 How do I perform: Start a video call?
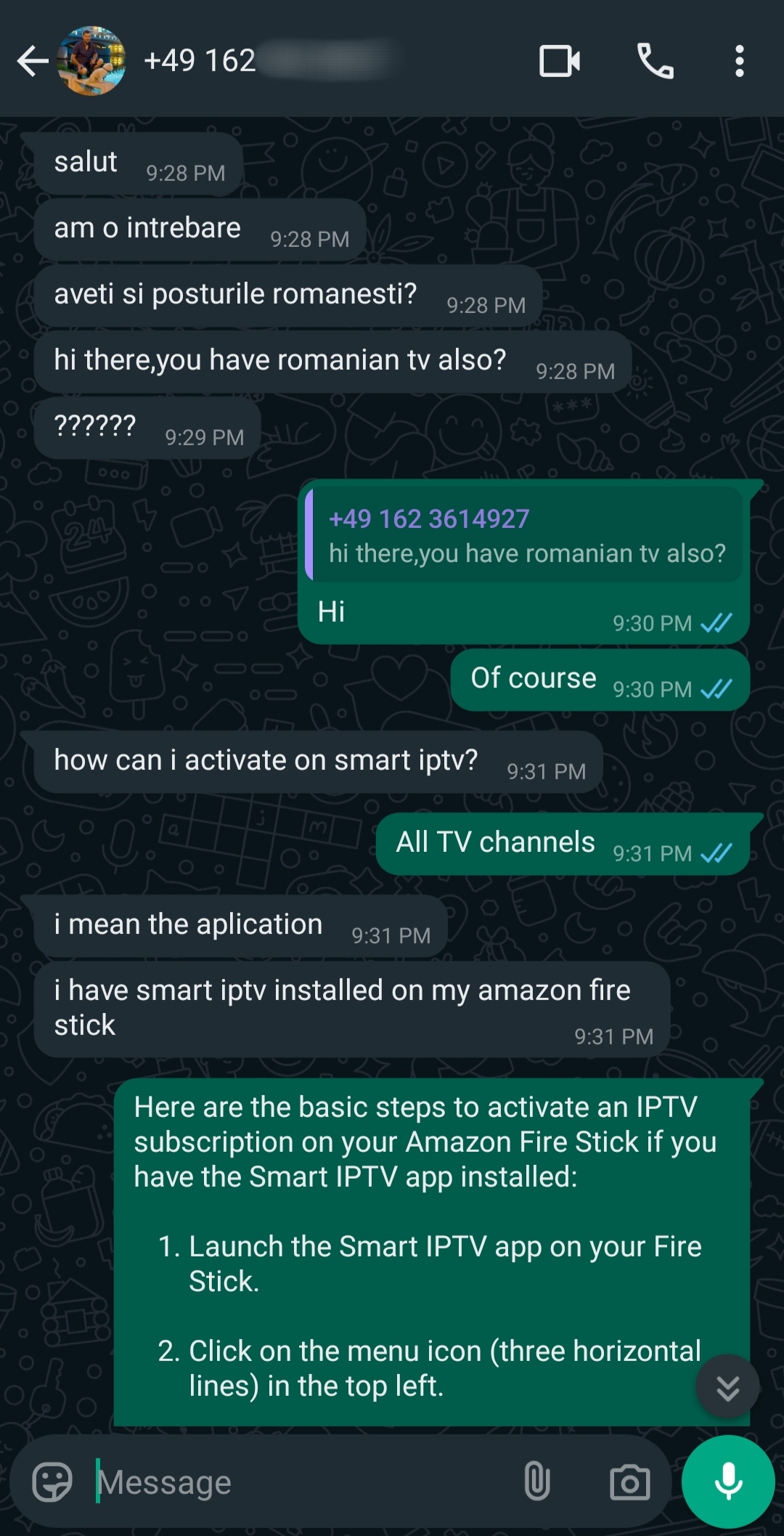click(x=559, y=61)
